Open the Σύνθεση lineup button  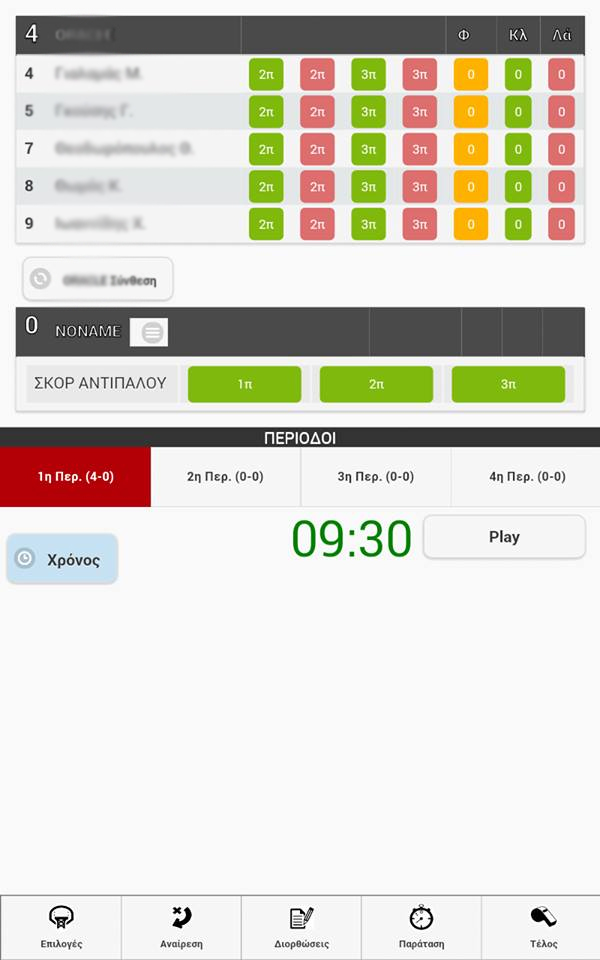tap(98, 280)
